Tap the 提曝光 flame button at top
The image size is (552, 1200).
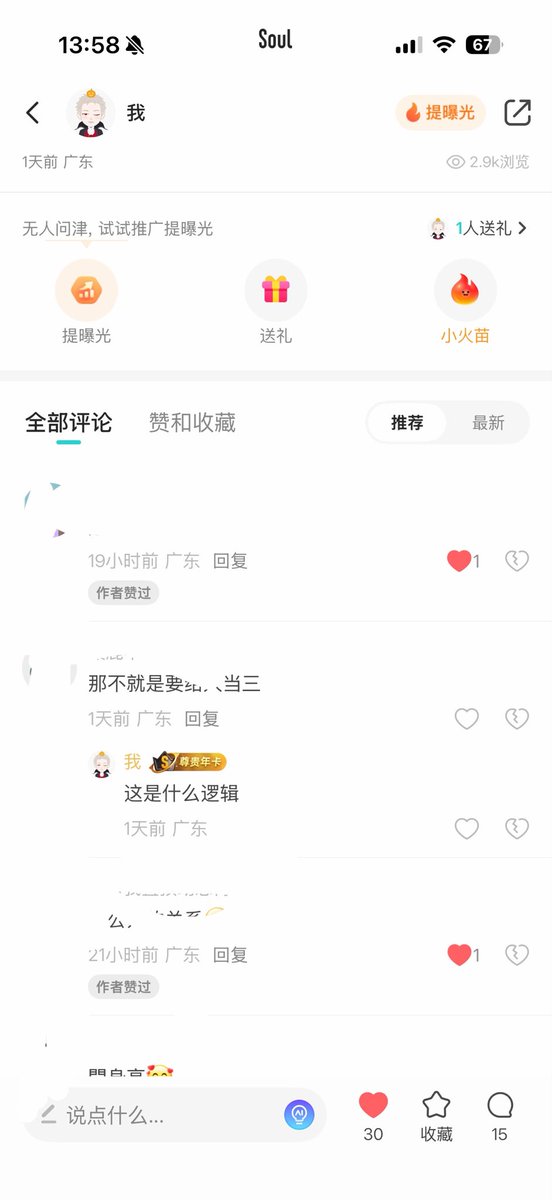[441, 113]
